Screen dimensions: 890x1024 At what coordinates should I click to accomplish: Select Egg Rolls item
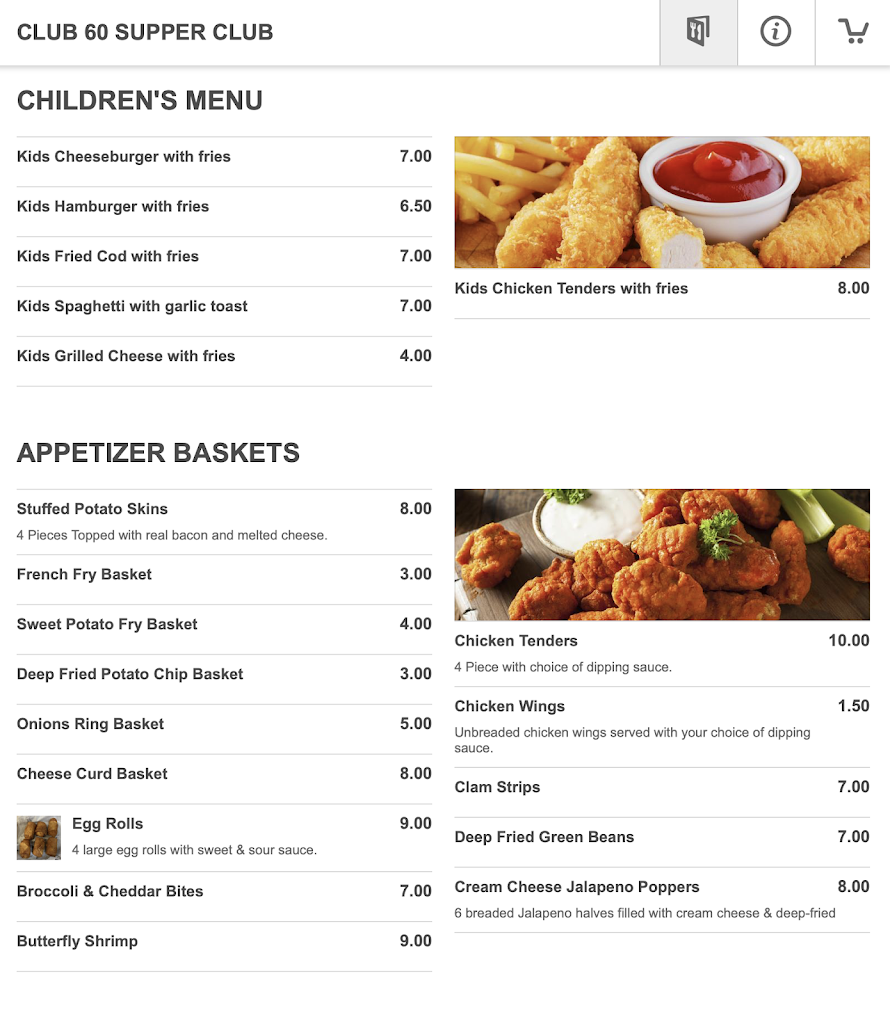click(108, 825)
